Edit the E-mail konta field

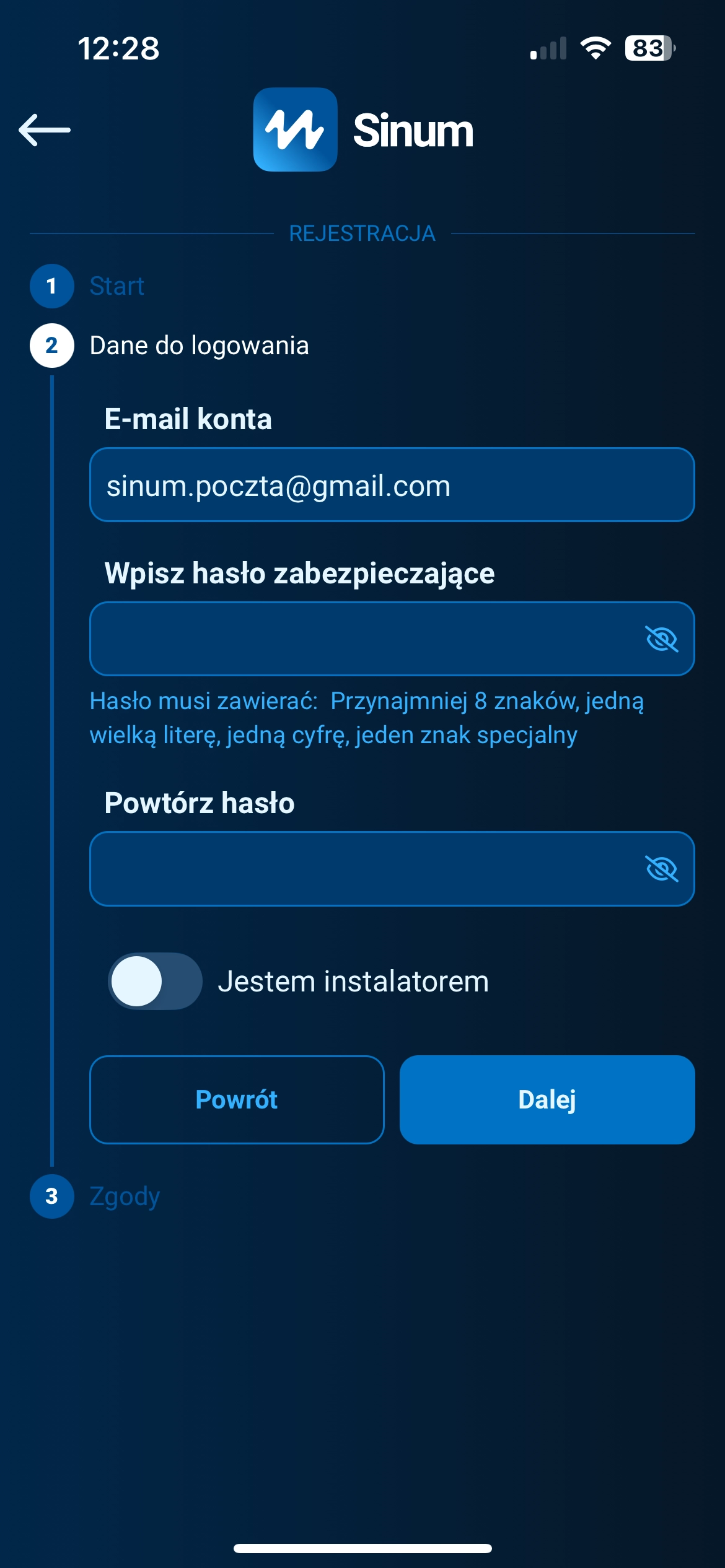[392, 485]
